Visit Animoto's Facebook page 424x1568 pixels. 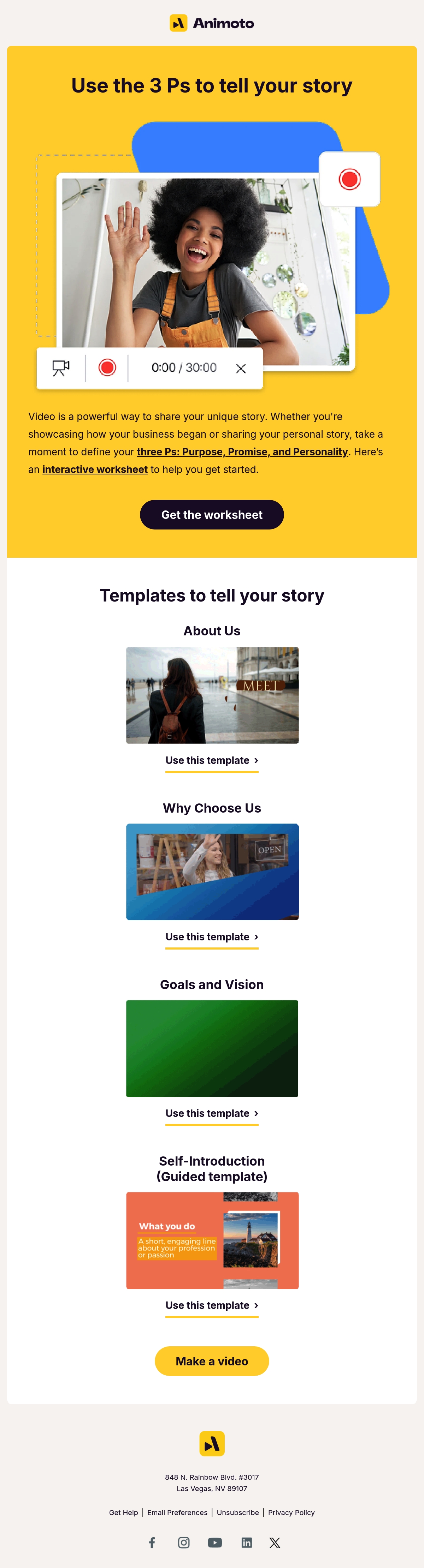[x=152, y=1543]
